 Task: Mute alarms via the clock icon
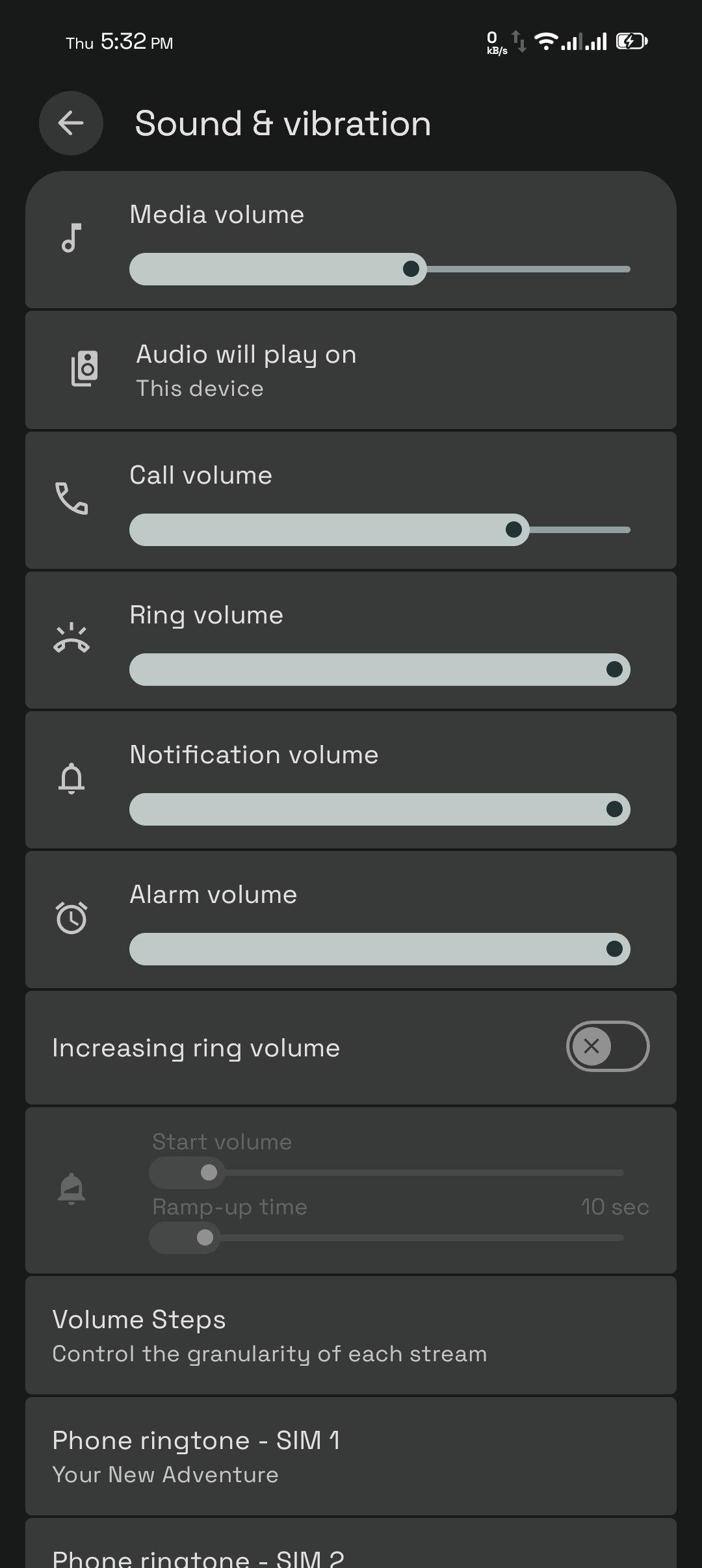[x=71, y=918]
